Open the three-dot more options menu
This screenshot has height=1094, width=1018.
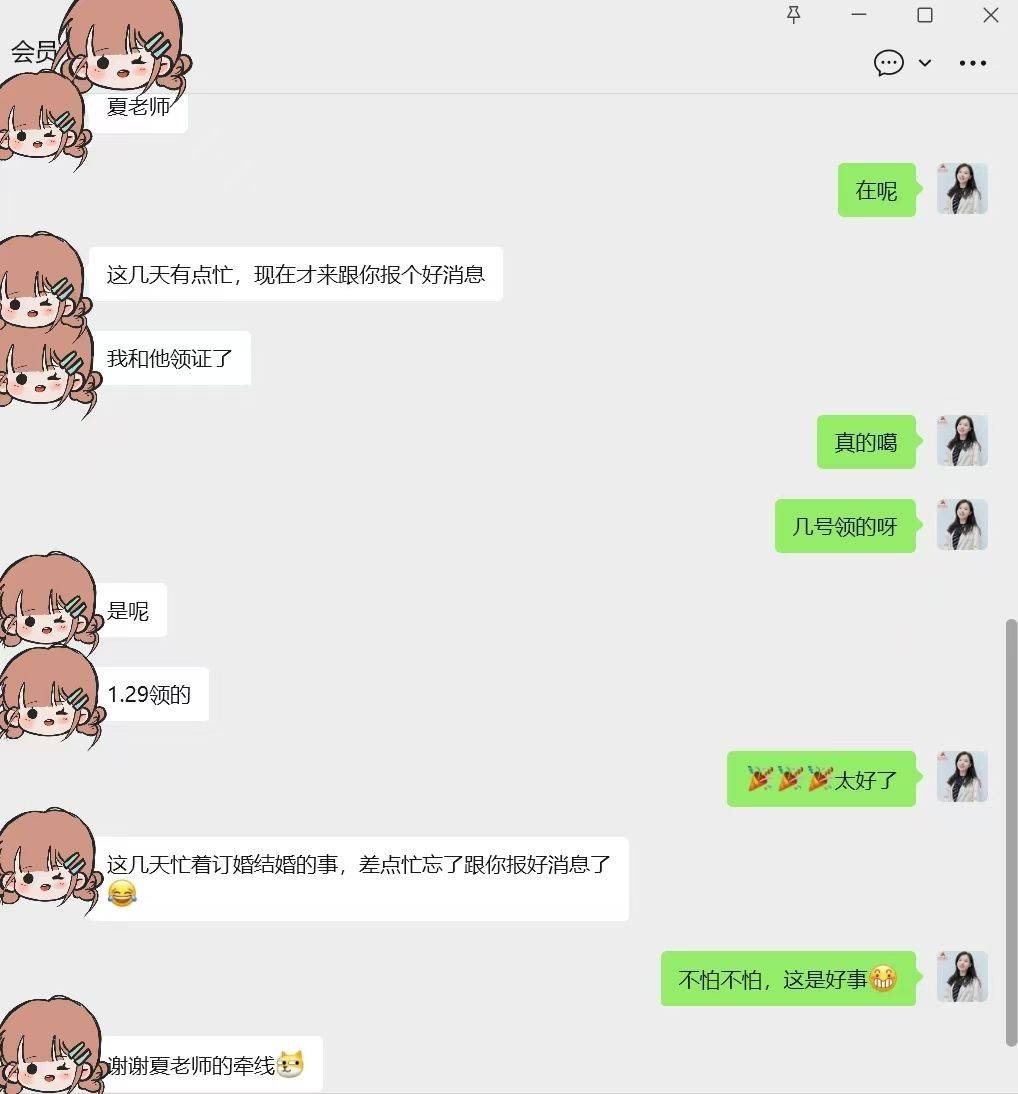973,63
